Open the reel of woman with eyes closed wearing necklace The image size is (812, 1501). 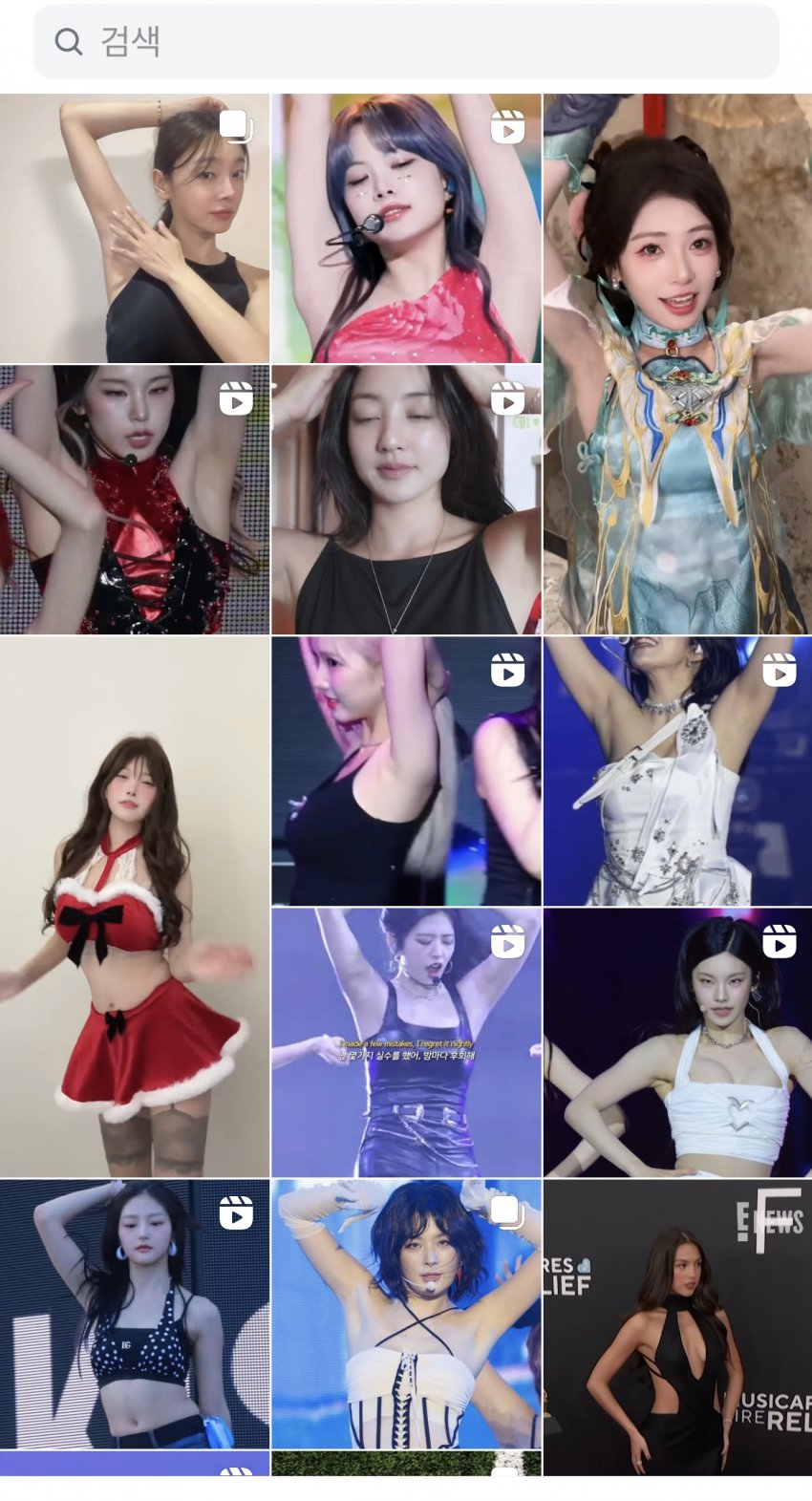[406, 500]
